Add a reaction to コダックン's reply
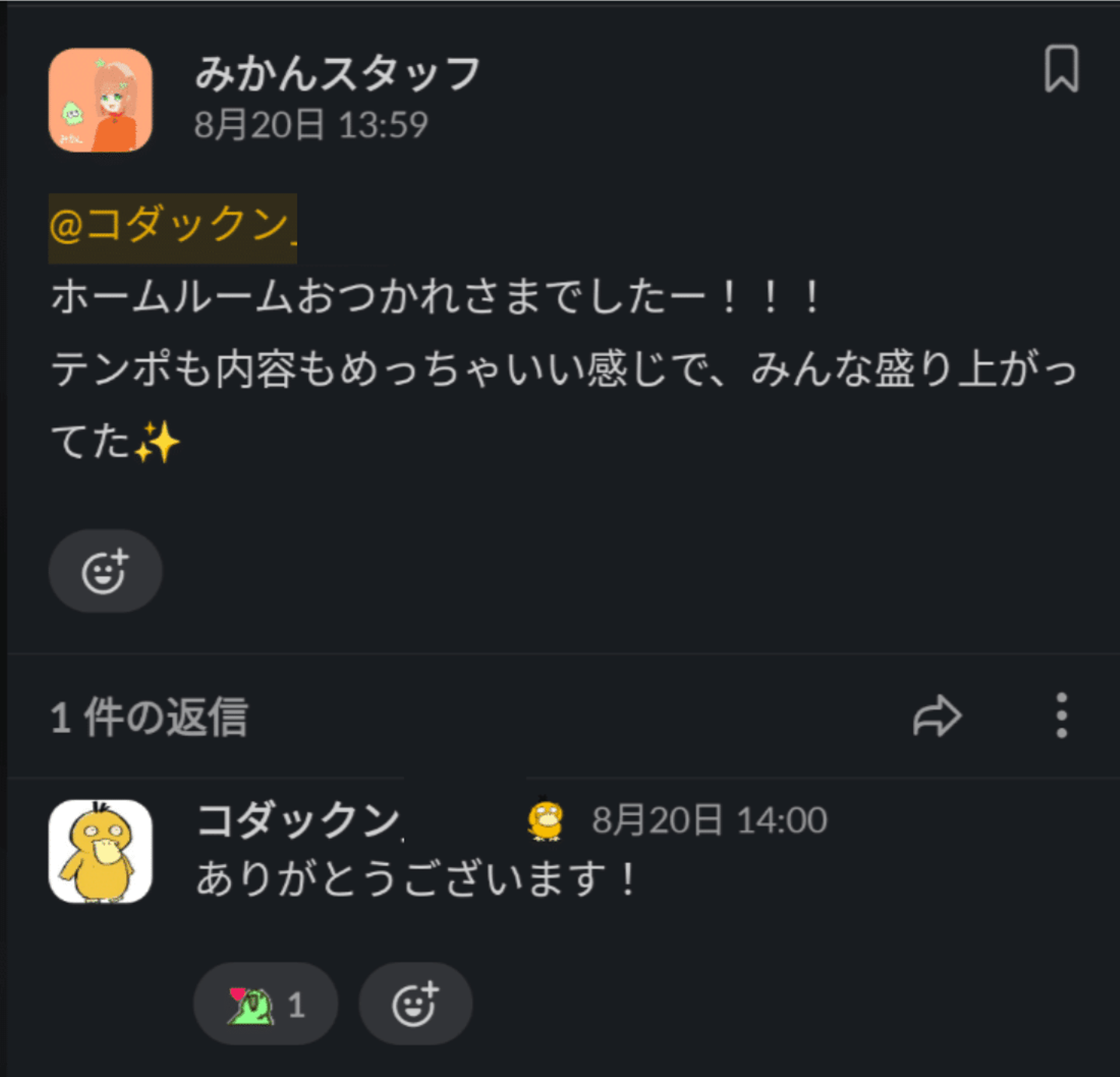 click(x=415, y=1004)
